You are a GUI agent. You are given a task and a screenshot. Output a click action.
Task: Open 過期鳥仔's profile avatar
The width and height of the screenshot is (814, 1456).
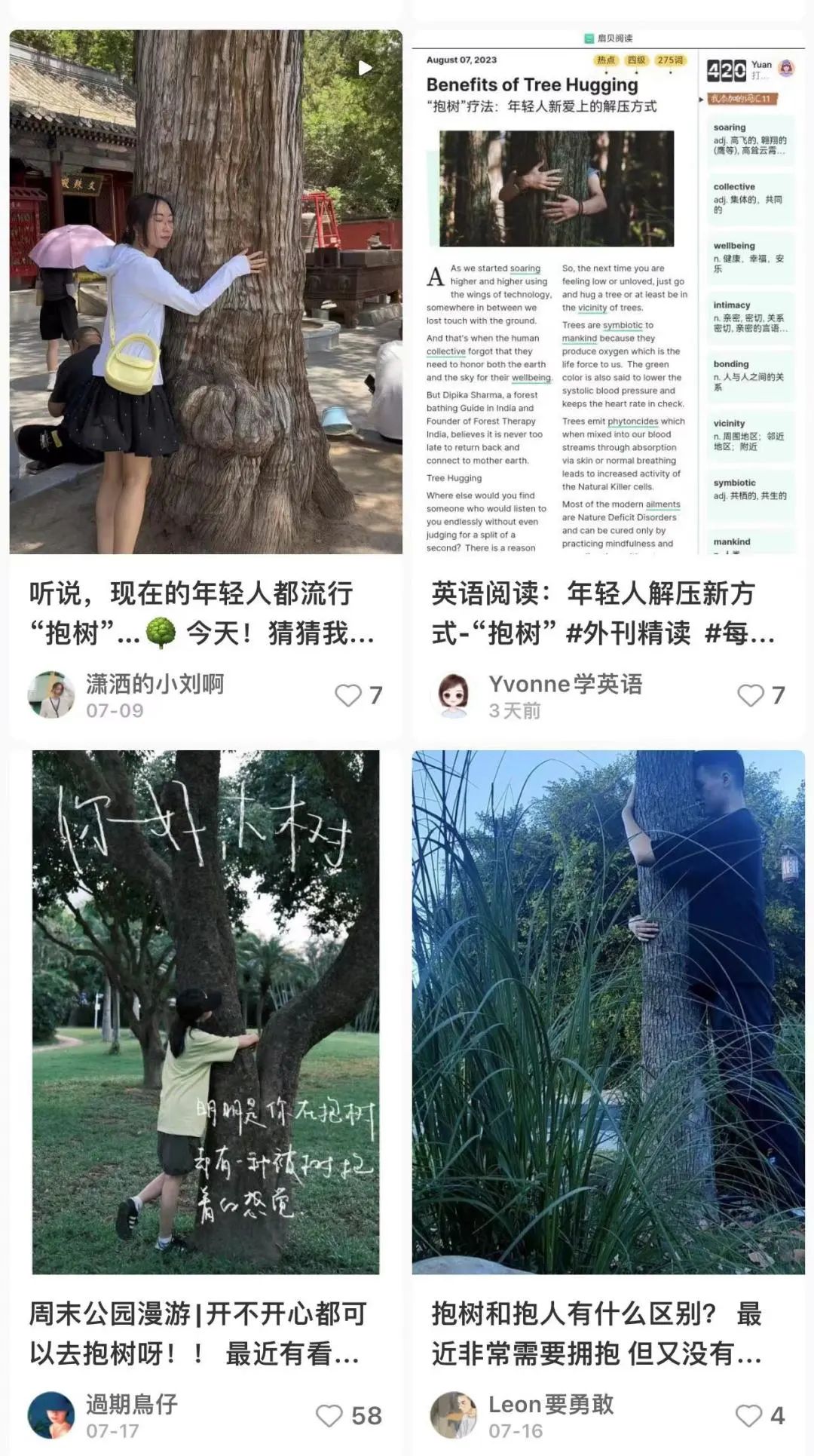(51, 1415)
